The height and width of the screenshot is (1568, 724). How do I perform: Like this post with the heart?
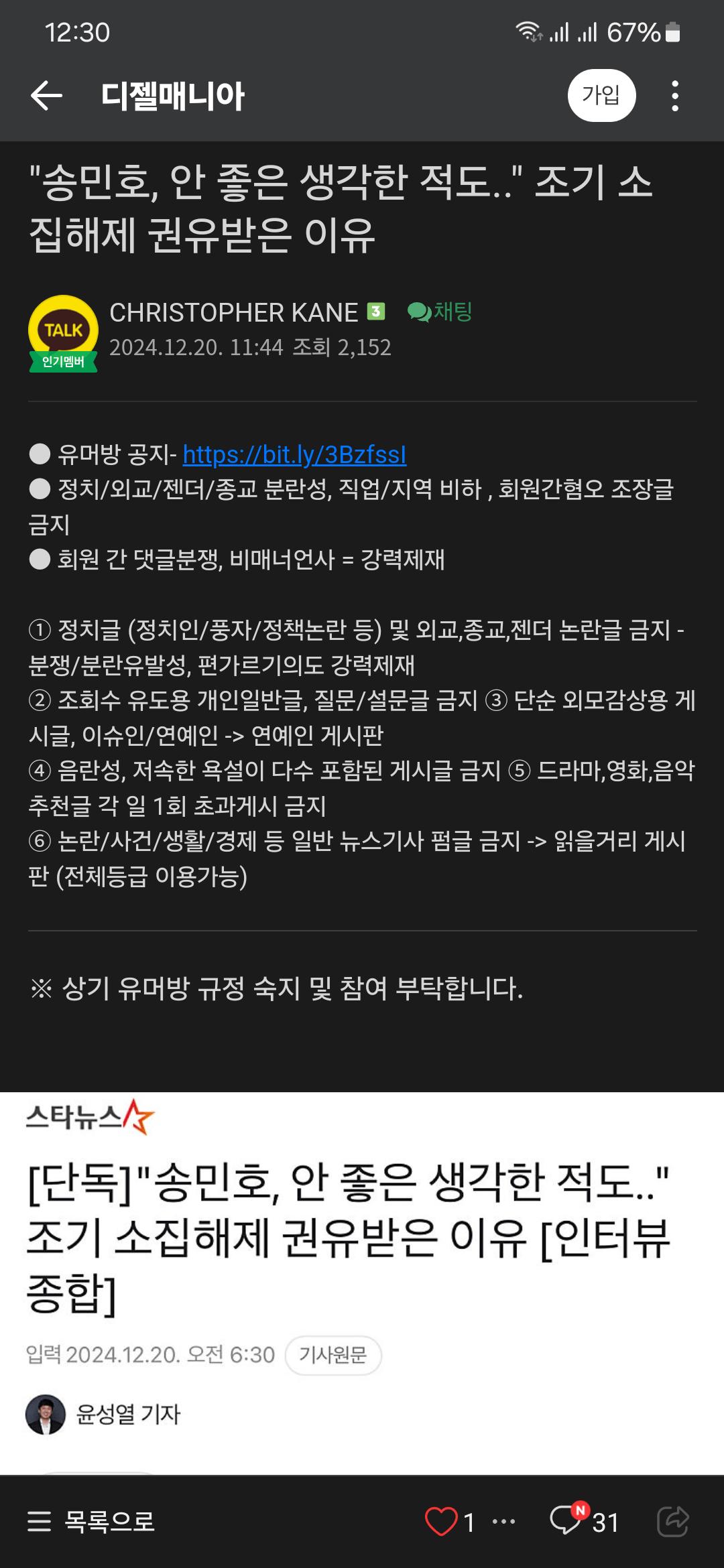point(441,1521)
